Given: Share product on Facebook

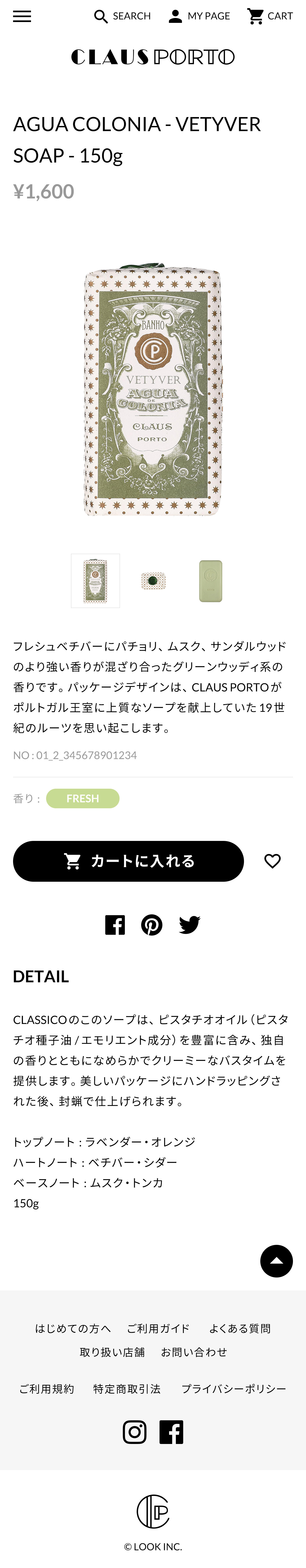Looking at the screenshot, I should [115, 925].
